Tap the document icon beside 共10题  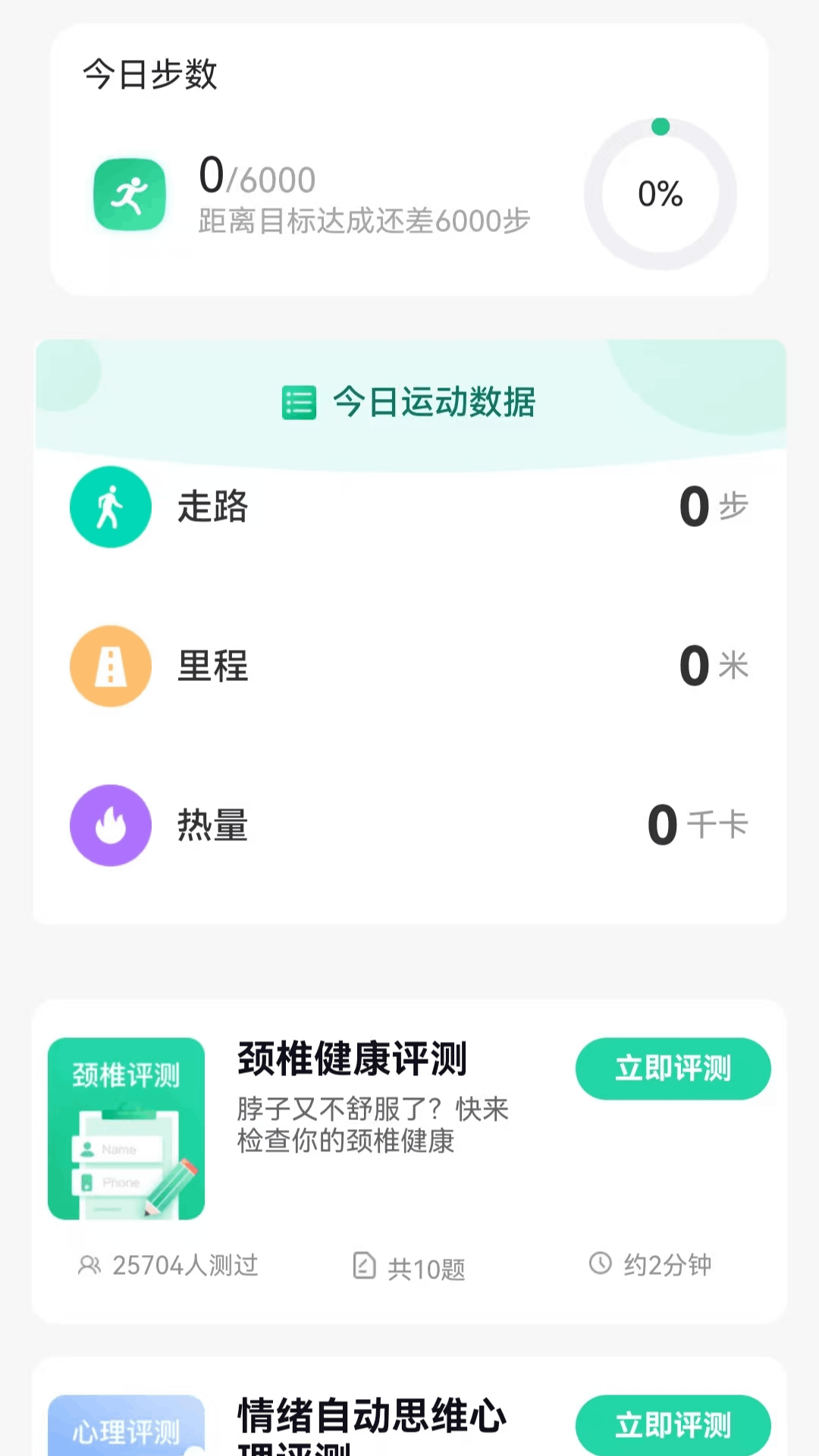pyautogui.click(x=365, y=1265)
